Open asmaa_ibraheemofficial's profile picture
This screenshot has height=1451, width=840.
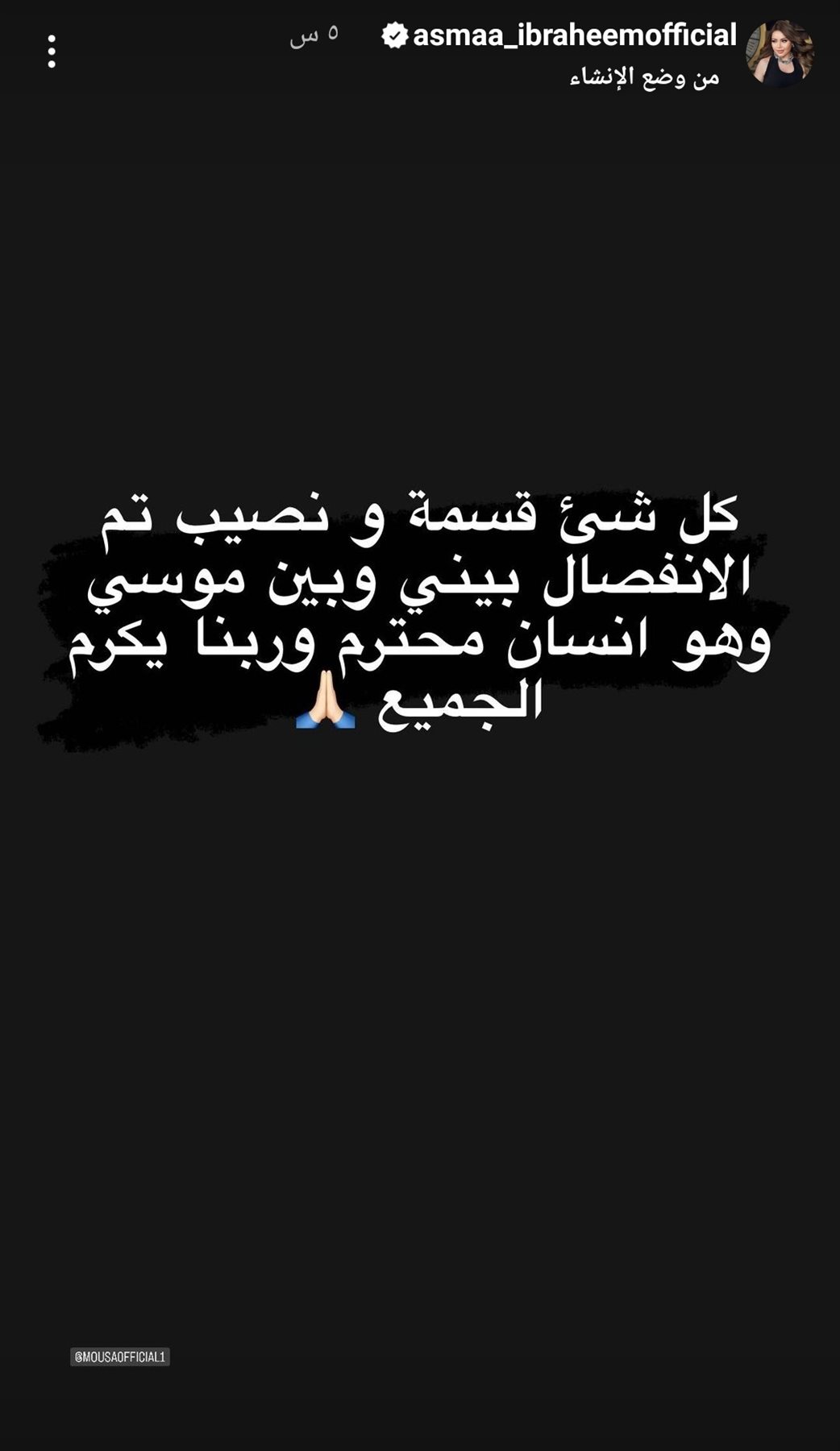pos(782,55)
